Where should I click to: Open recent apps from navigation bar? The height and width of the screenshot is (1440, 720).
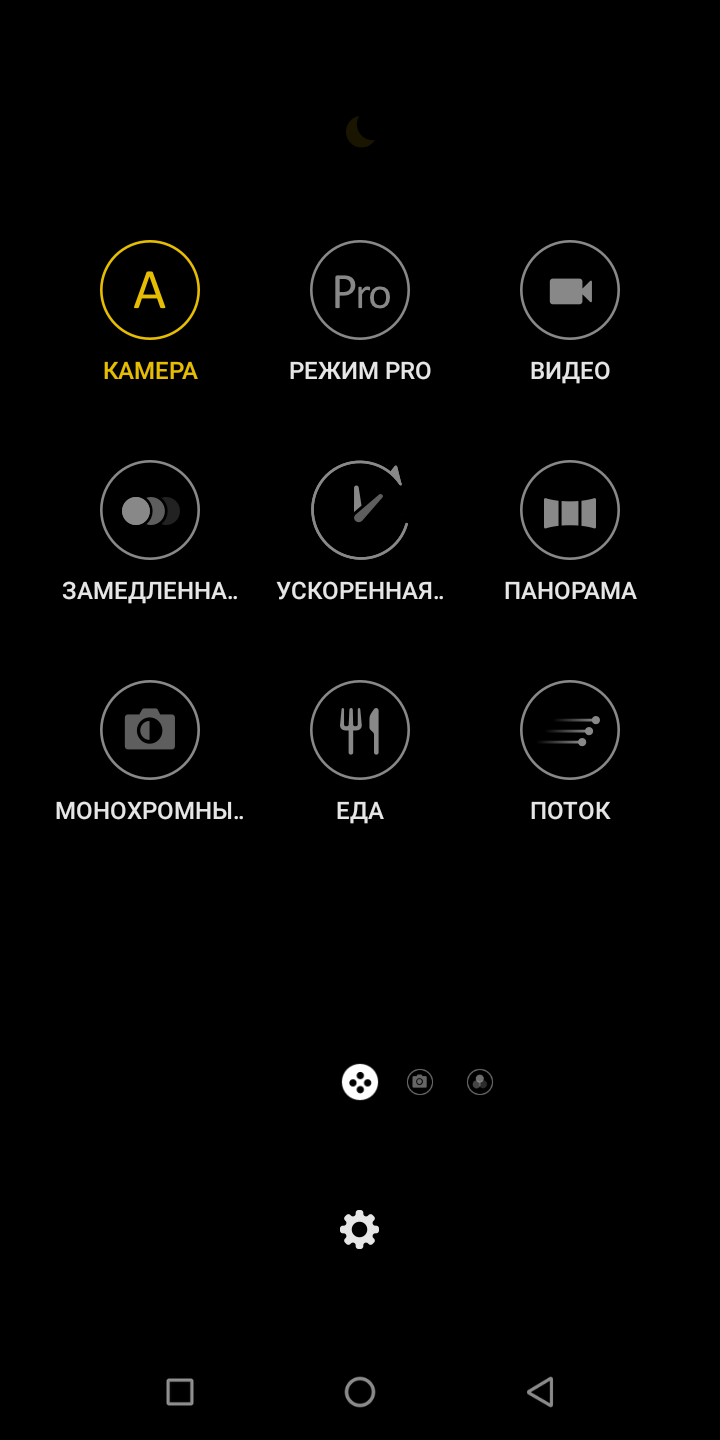(x=180, y=1392)
